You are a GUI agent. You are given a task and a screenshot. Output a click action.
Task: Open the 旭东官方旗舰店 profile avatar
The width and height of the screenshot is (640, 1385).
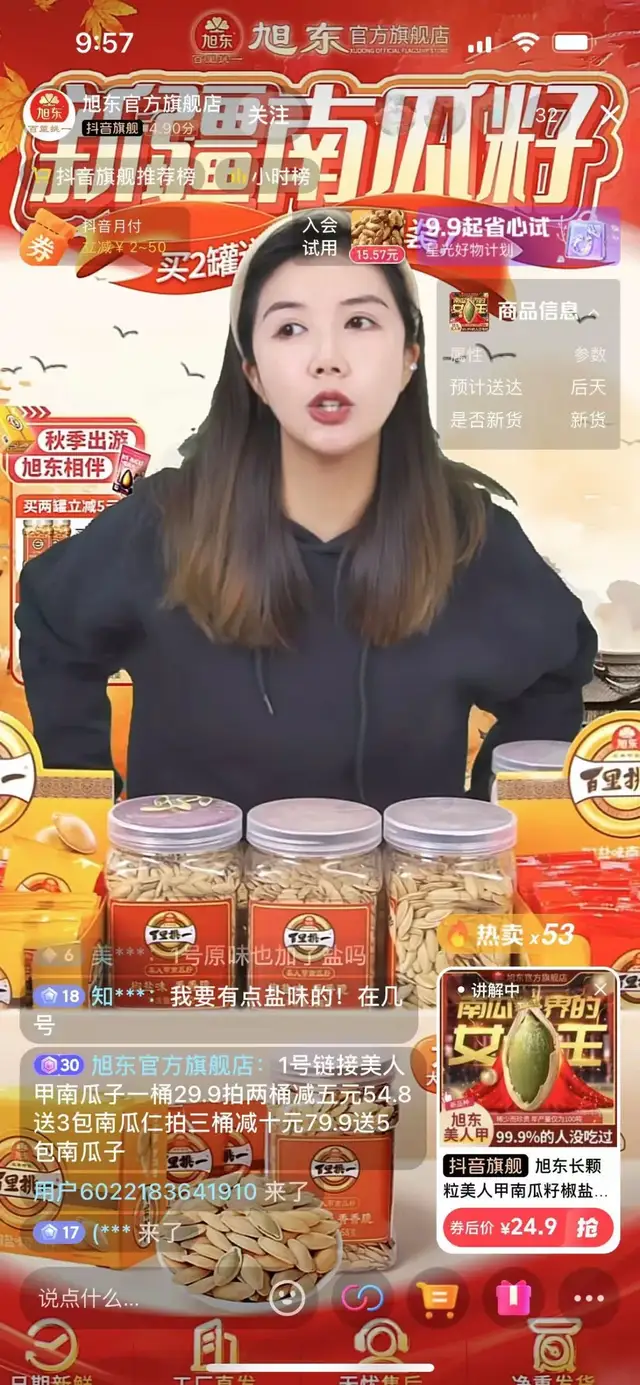(x=52, y=115)
